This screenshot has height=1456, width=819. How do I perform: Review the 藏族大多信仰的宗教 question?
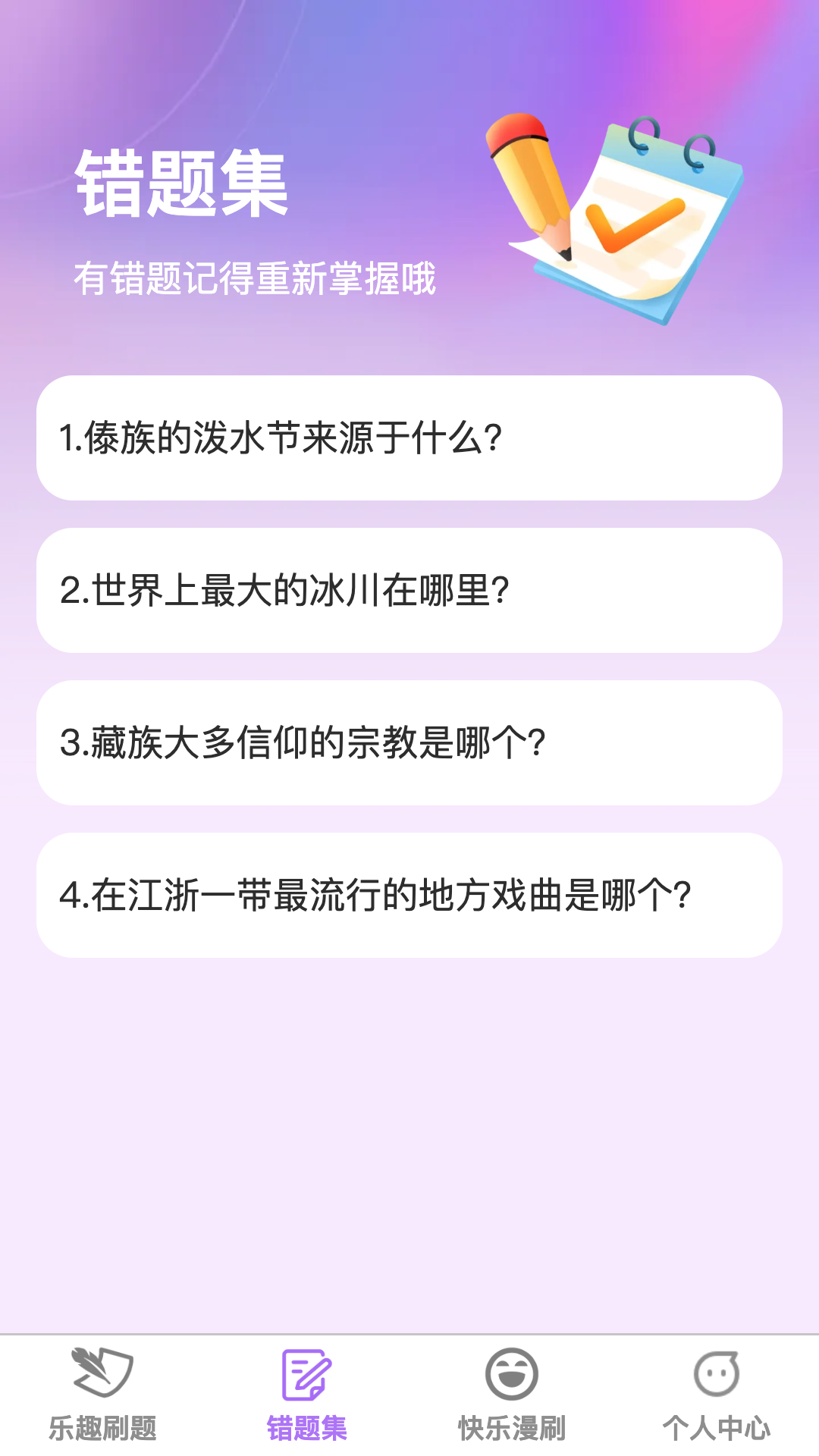coord(409,742)
